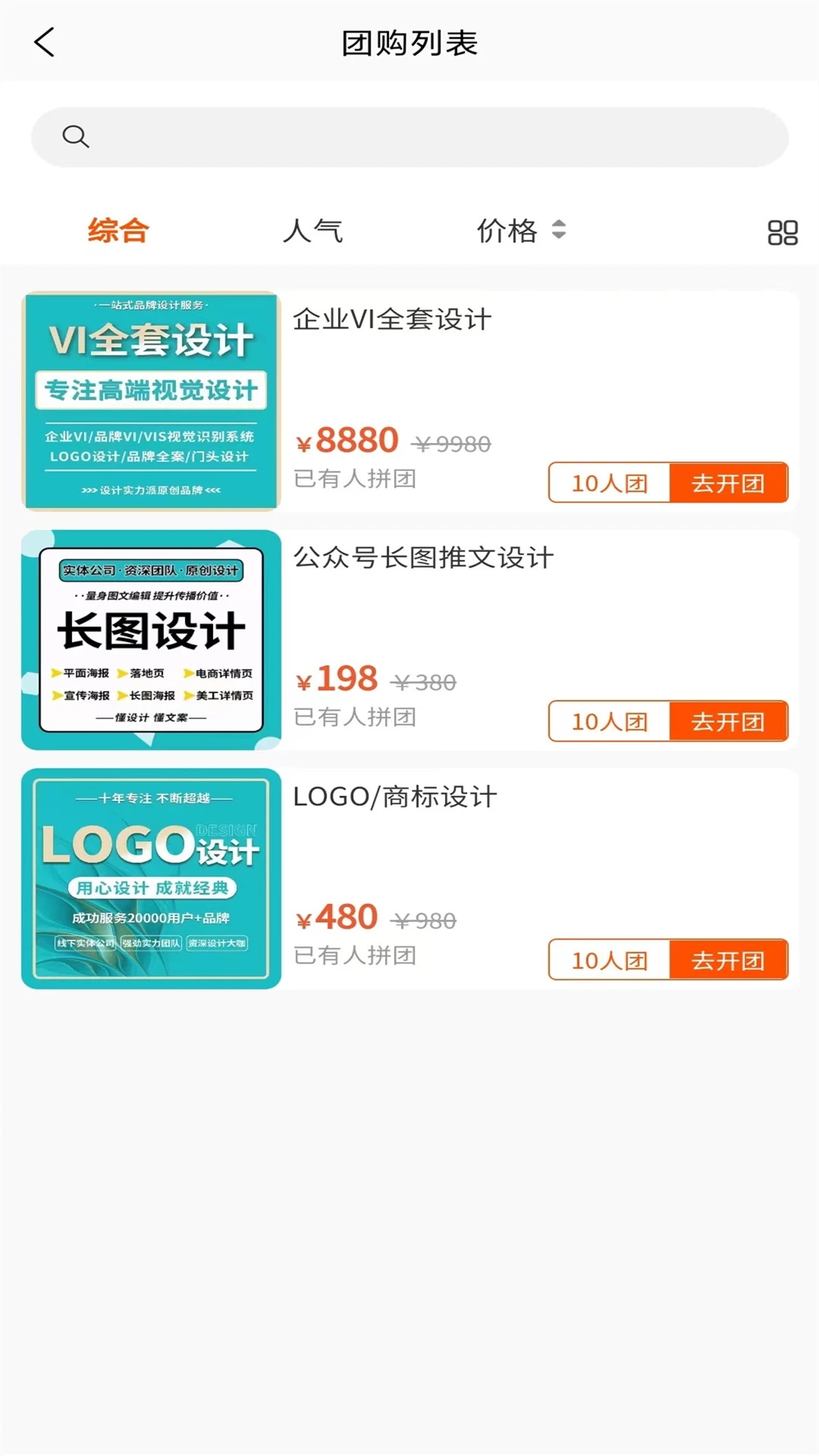Screen dimensions: 819x1456
Task: Click the magnifier icon in the search bar
Action: click(75, 136)
